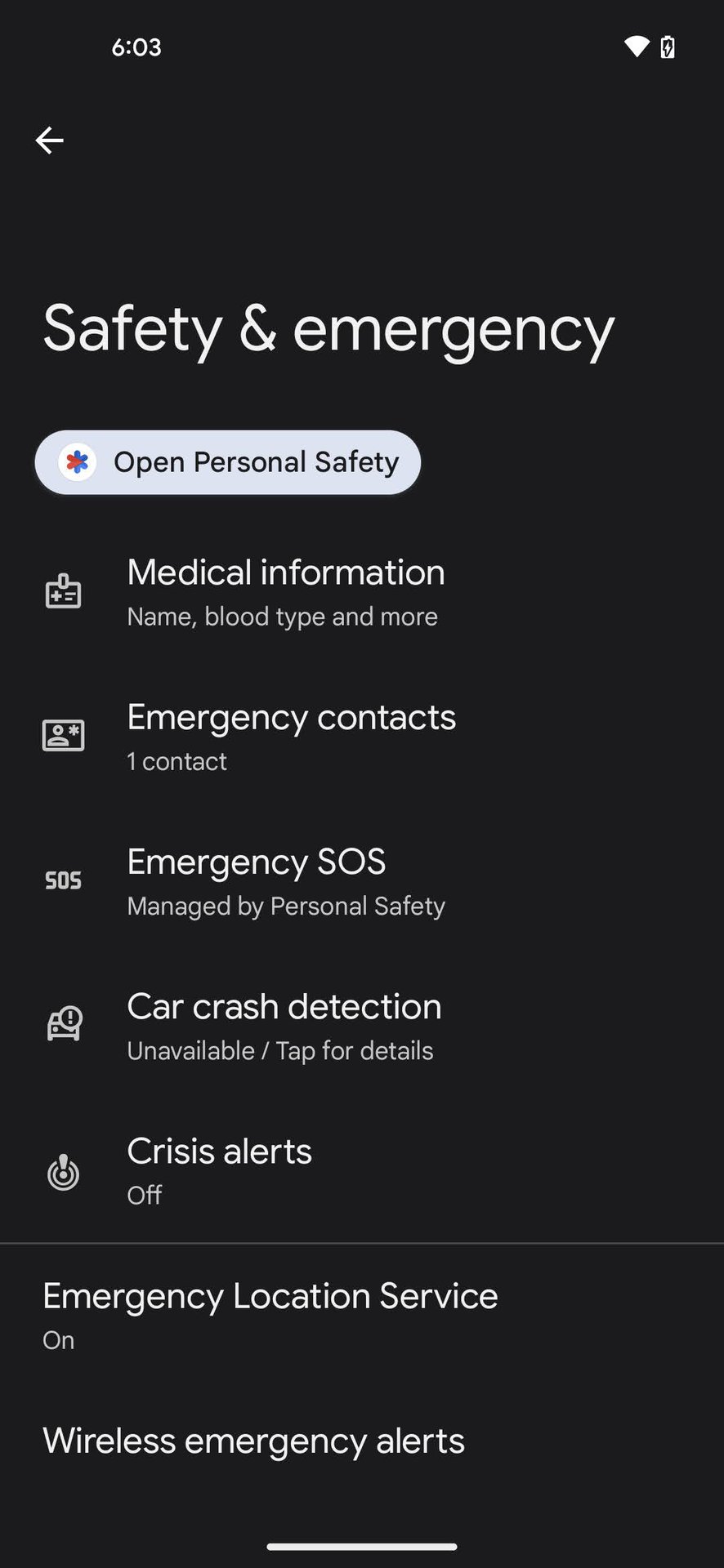Open Emergency Location Service
This screenshot has height=1568, width=724.
pos(270,1314)
